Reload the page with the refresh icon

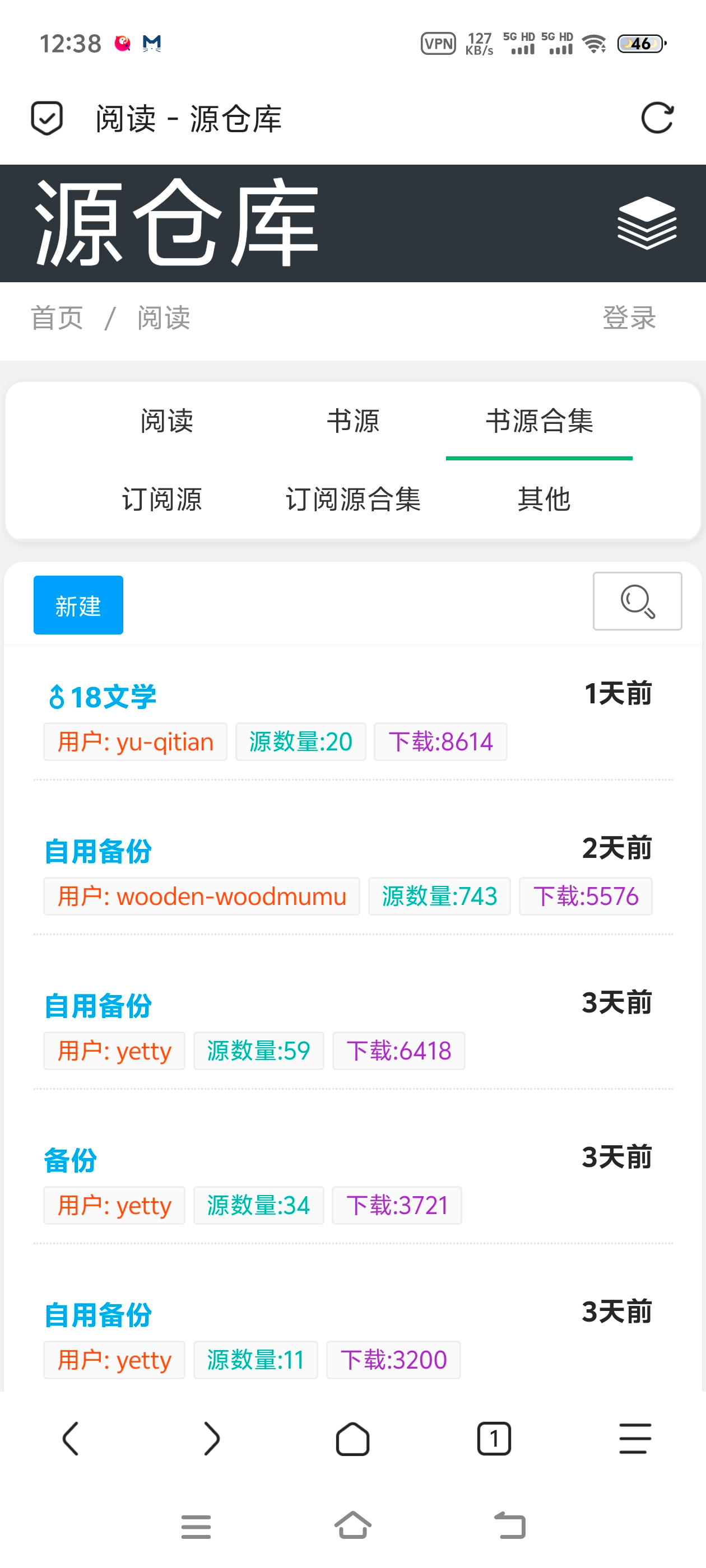pos(657,118)
